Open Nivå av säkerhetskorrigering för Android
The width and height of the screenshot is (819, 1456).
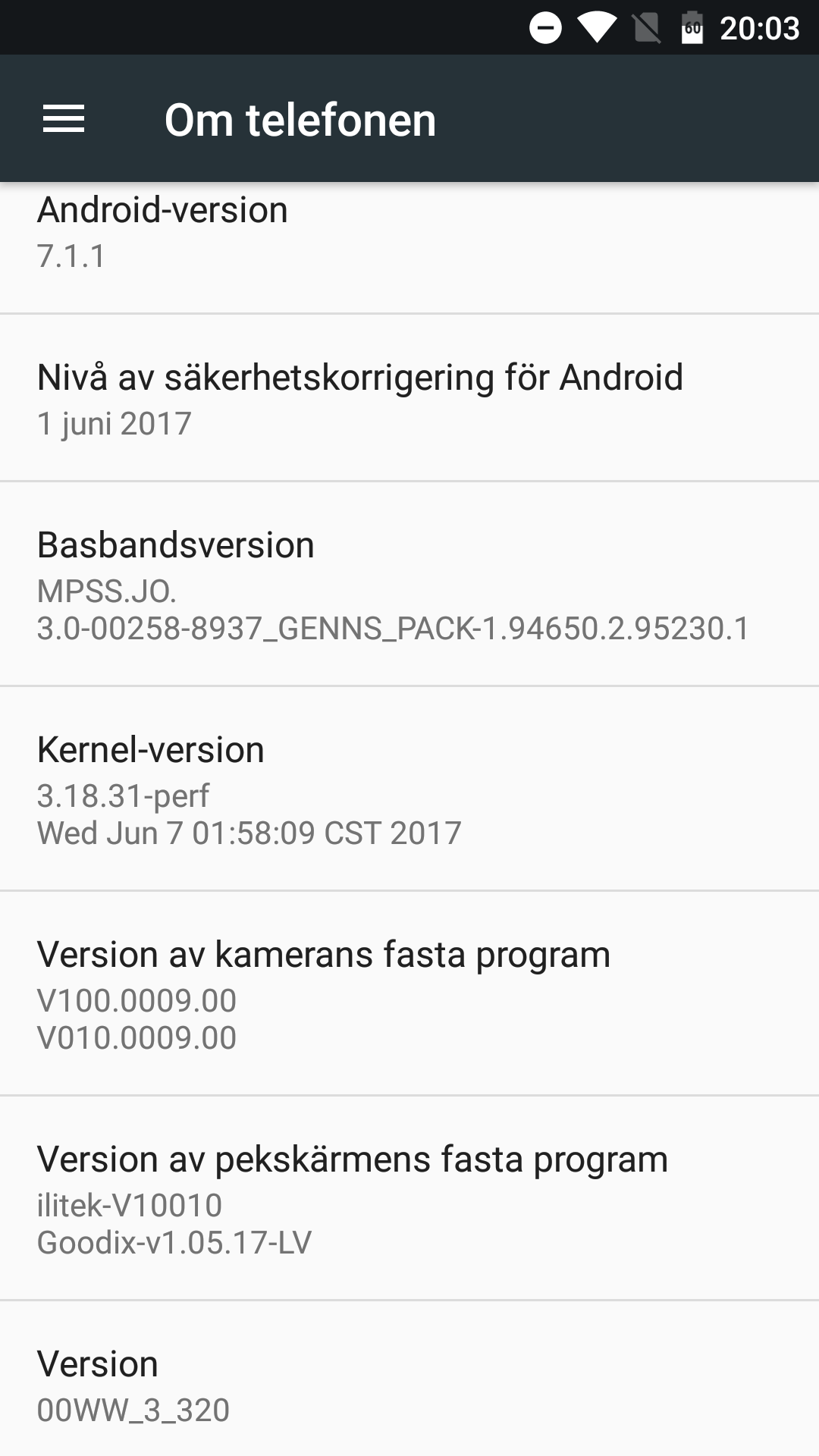(409, 397)
